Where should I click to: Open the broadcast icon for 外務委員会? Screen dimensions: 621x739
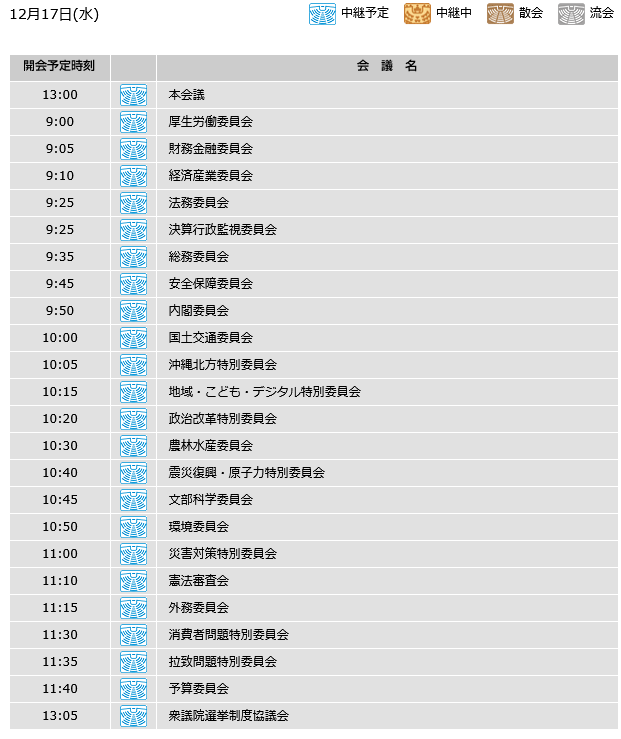coord(133,608)
